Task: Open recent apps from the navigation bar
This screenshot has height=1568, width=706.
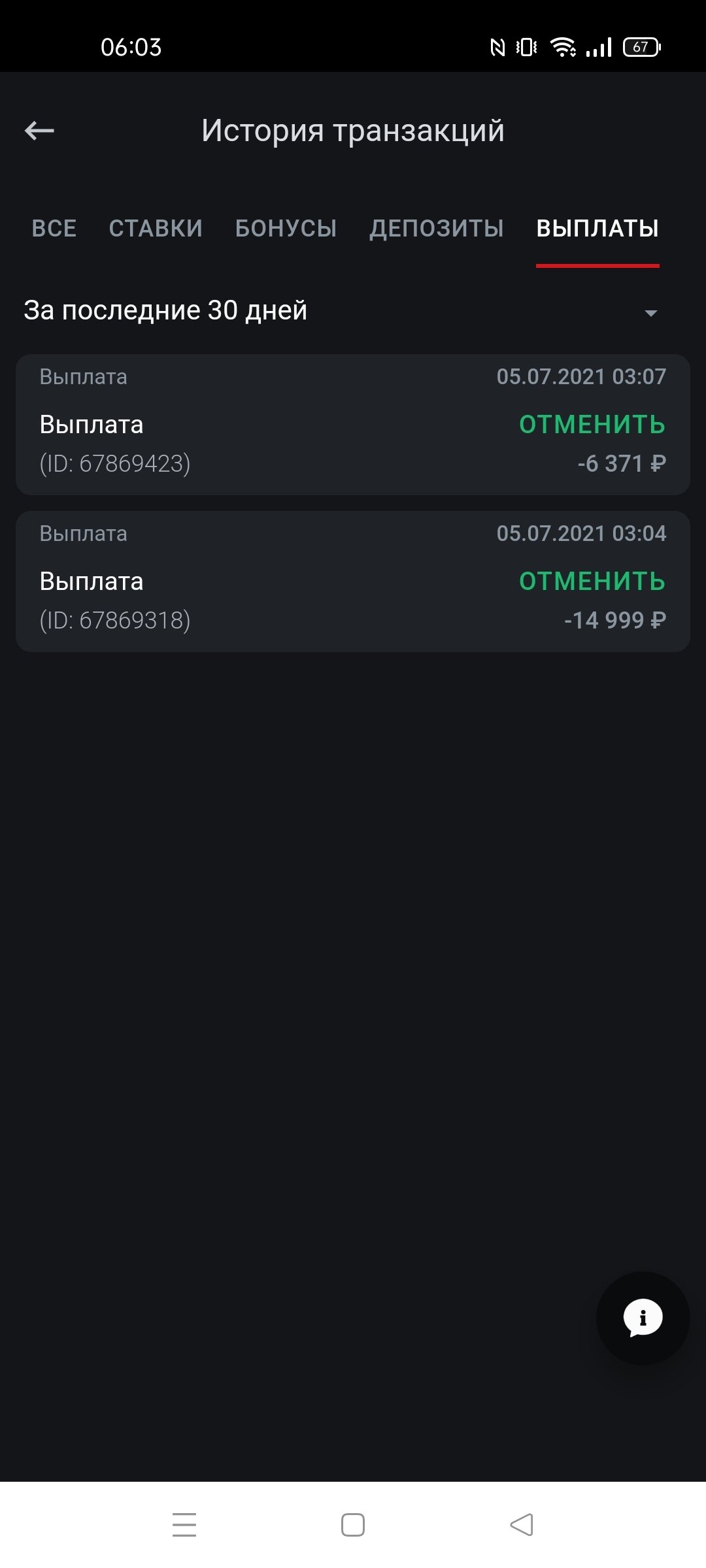Action: (x=184, y=1525)
